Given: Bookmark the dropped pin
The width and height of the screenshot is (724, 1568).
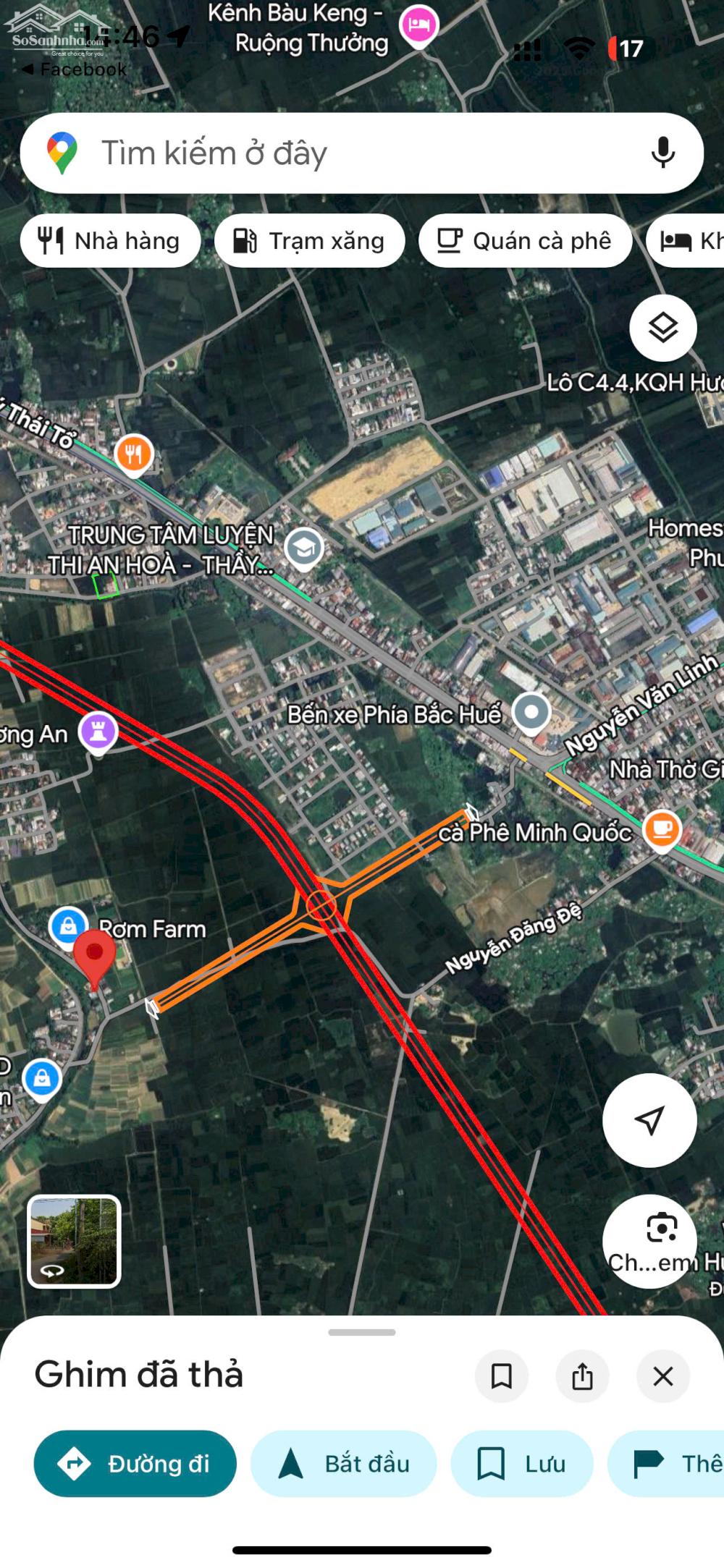Looking at the screenshot, I should [x=502, y=1376].
